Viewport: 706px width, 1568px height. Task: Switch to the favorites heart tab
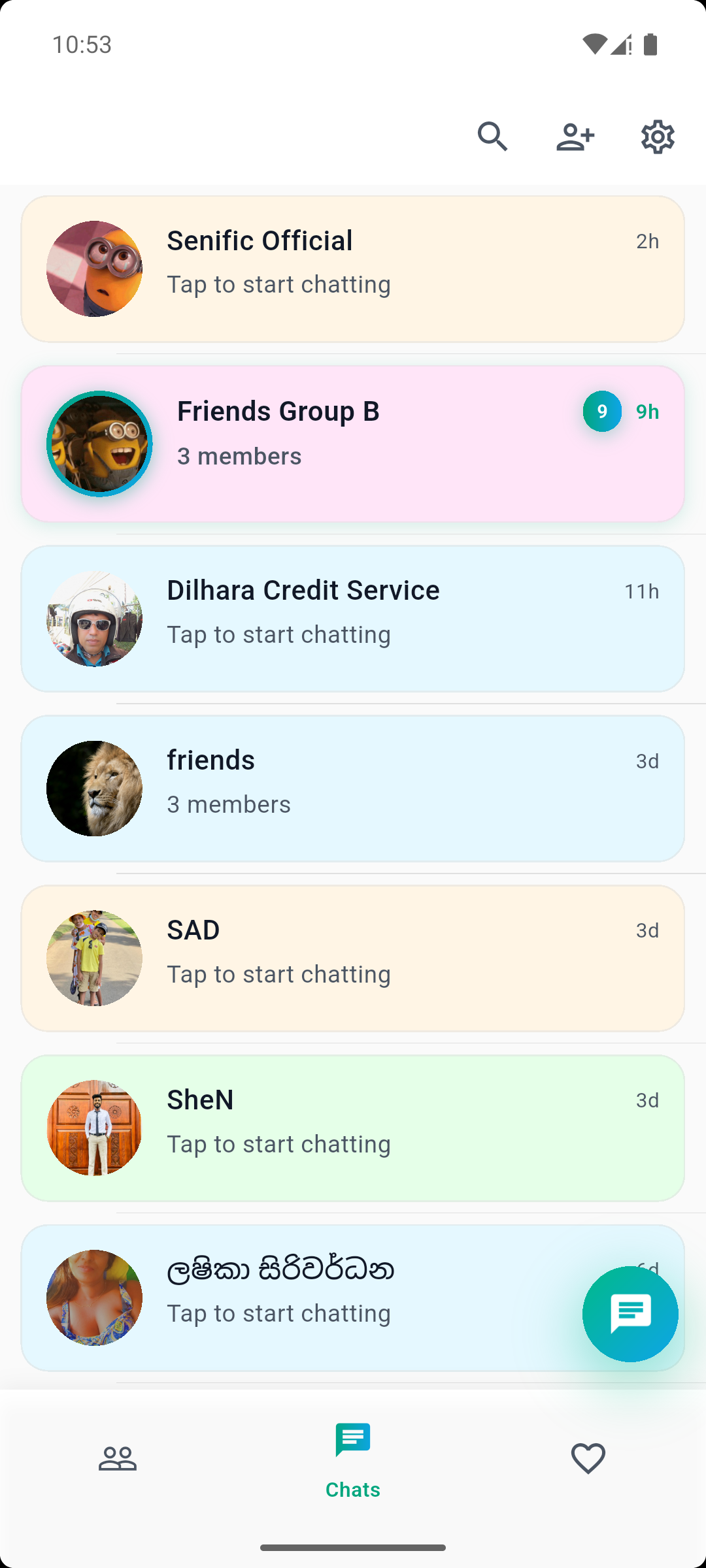coord(588,1458)
